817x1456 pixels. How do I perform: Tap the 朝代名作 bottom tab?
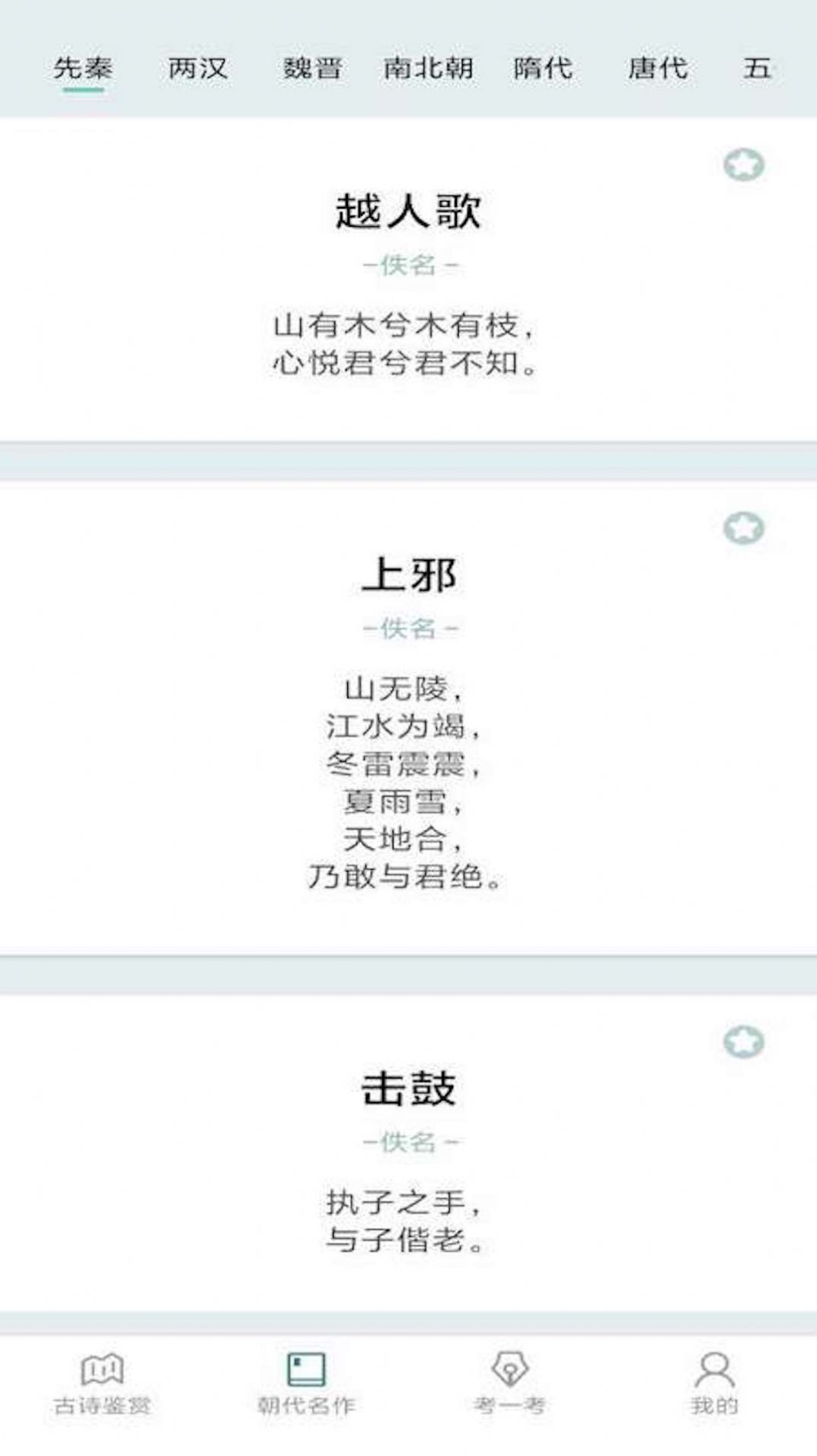pos(306,1384)
